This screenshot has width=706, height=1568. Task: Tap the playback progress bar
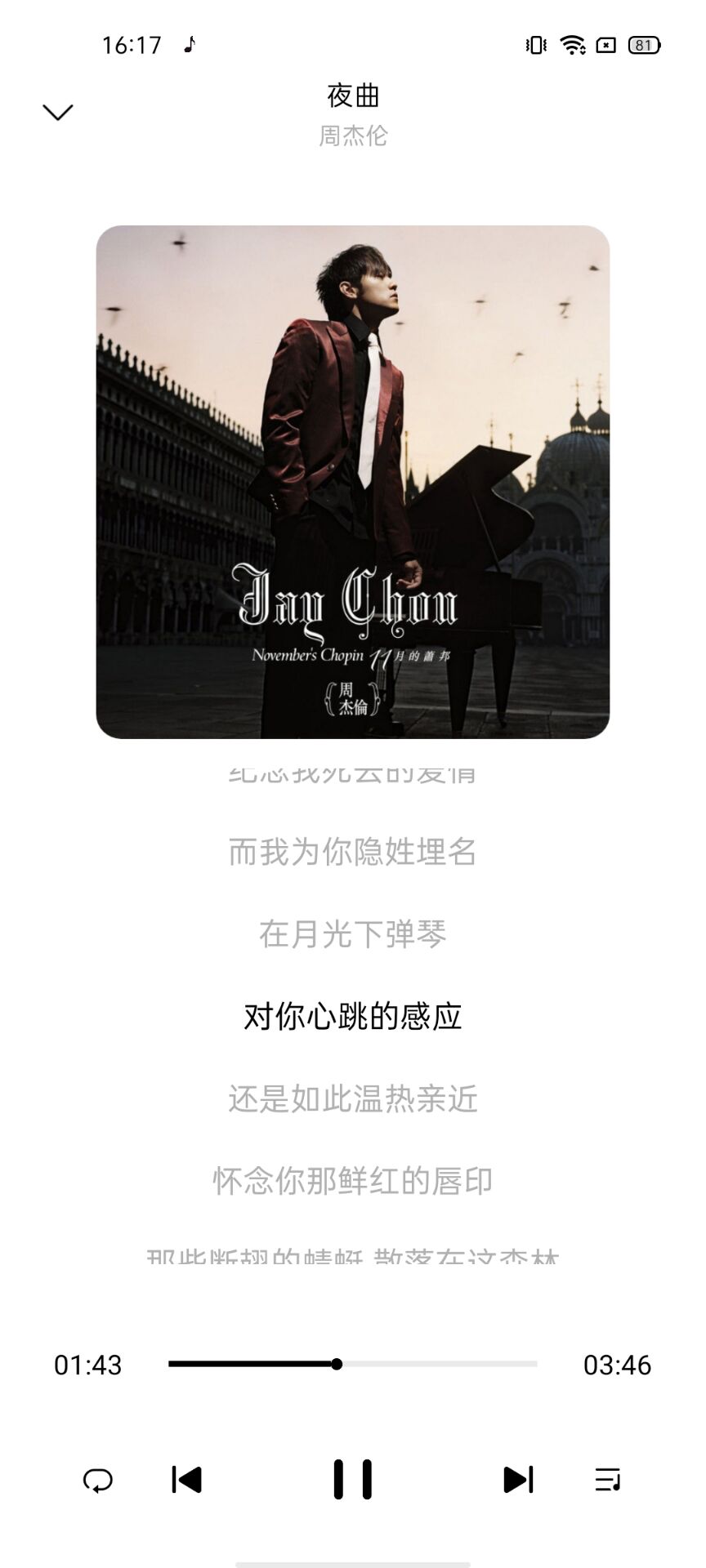point(353,1364)
